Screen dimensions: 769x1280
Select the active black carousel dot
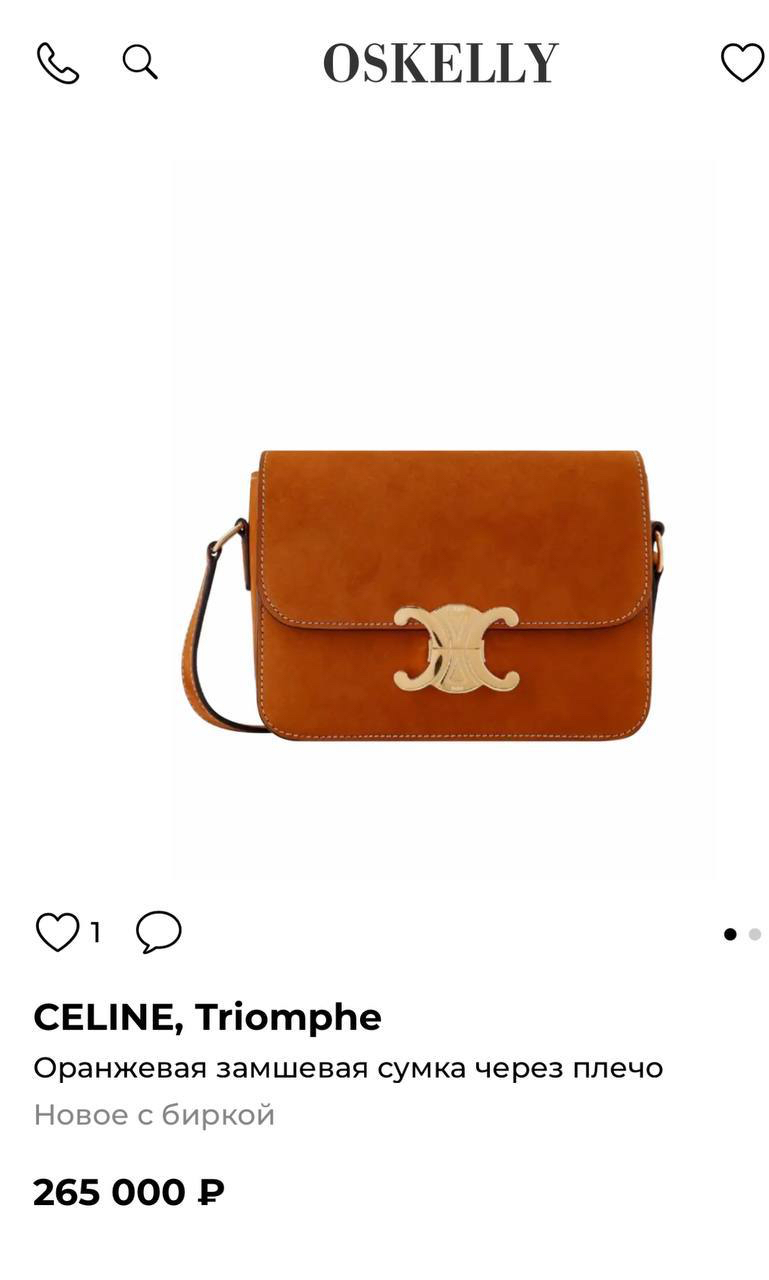[x=729, y=932]
